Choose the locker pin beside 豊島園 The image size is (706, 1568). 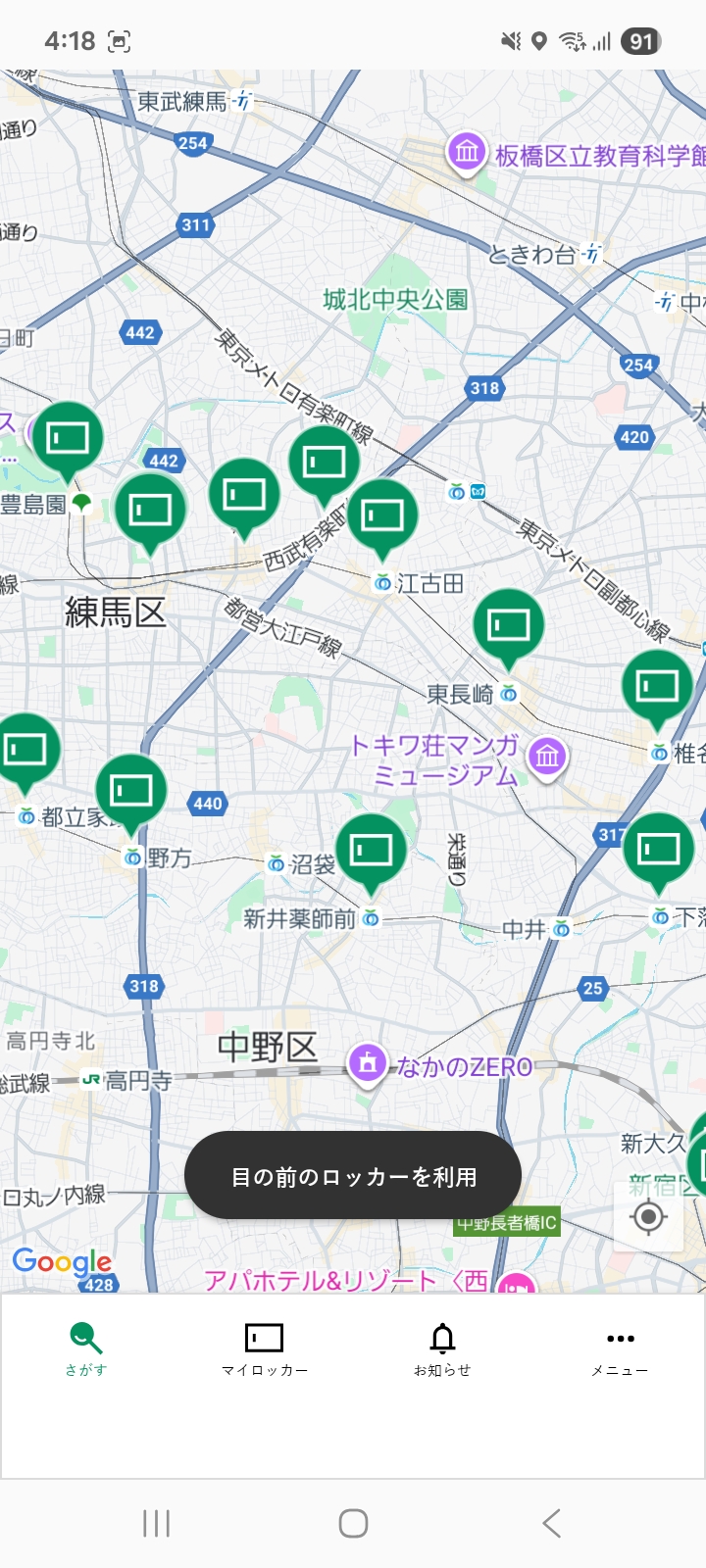coord(68,438)
